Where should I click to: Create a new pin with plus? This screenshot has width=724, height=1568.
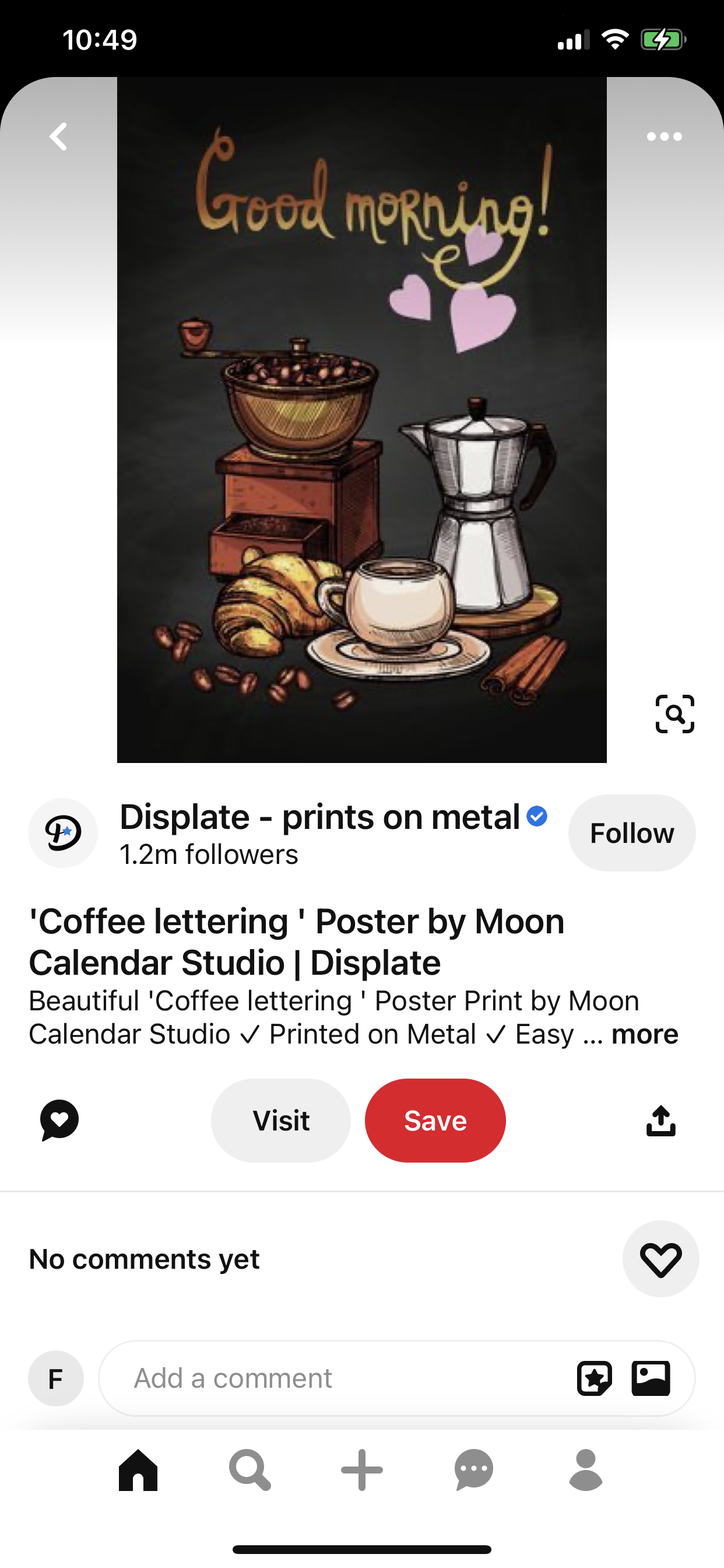[362, 1469]
